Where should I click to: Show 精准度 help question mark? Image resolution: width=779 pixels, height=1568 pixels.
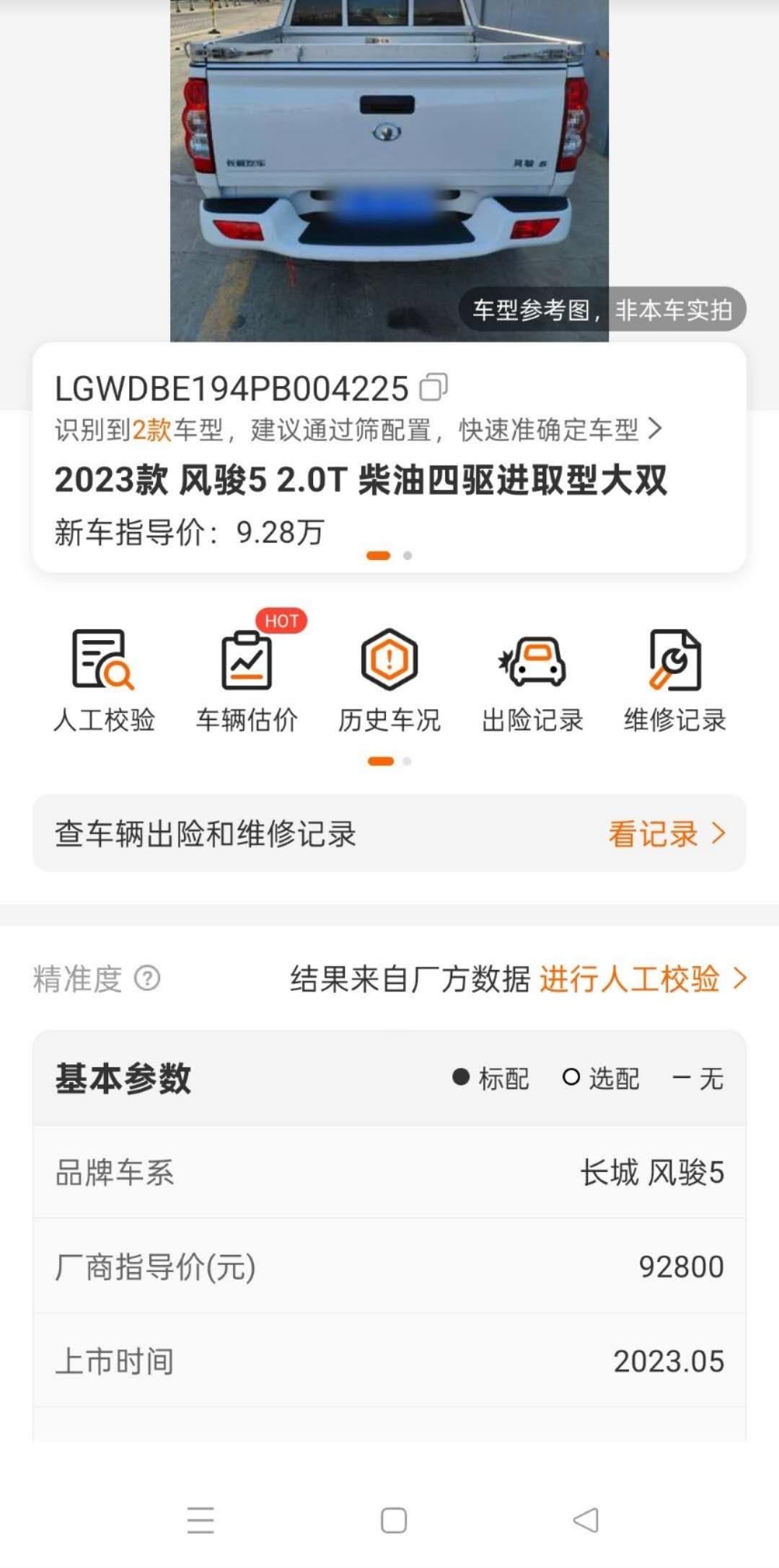[x=148, y=979]
